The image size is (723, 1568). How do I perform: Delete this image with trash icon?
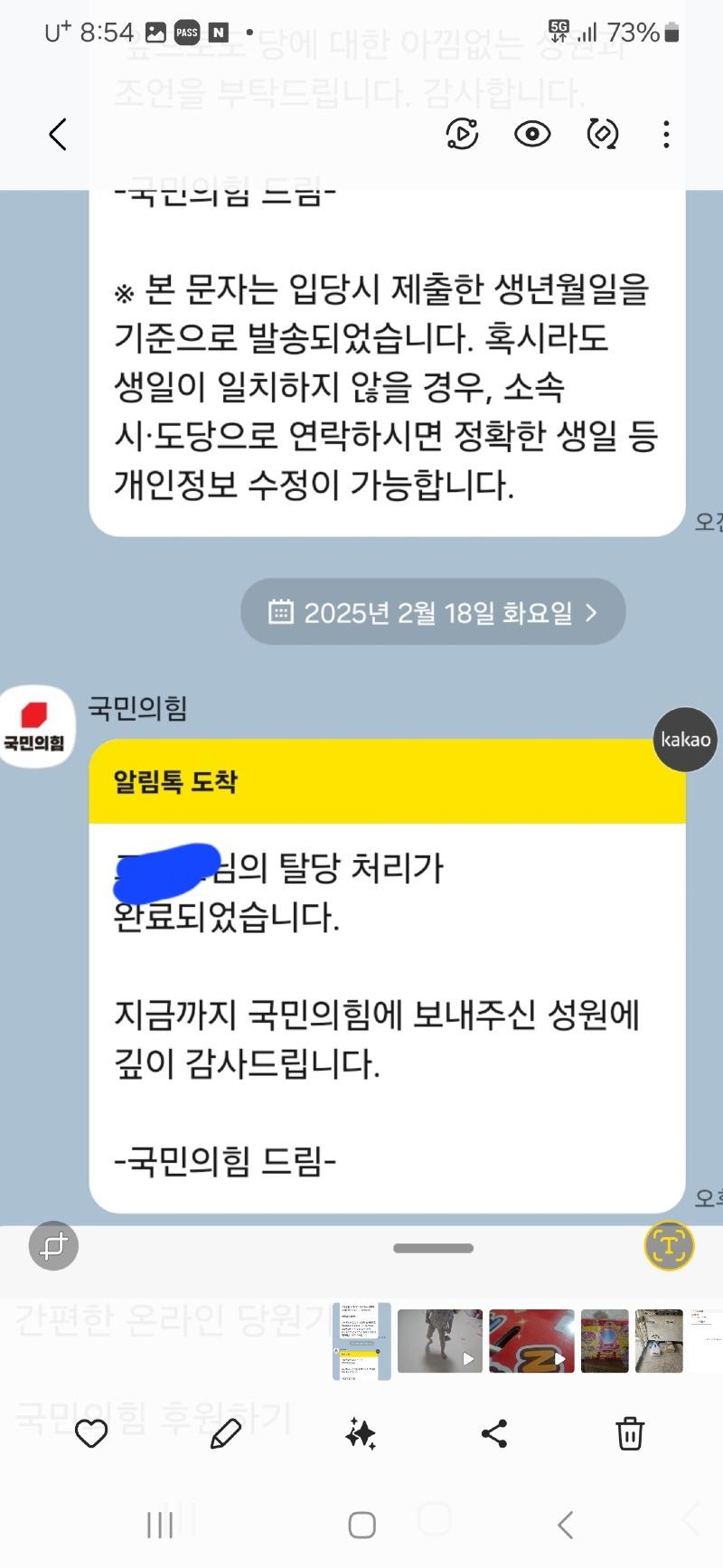pos(630,1433)
